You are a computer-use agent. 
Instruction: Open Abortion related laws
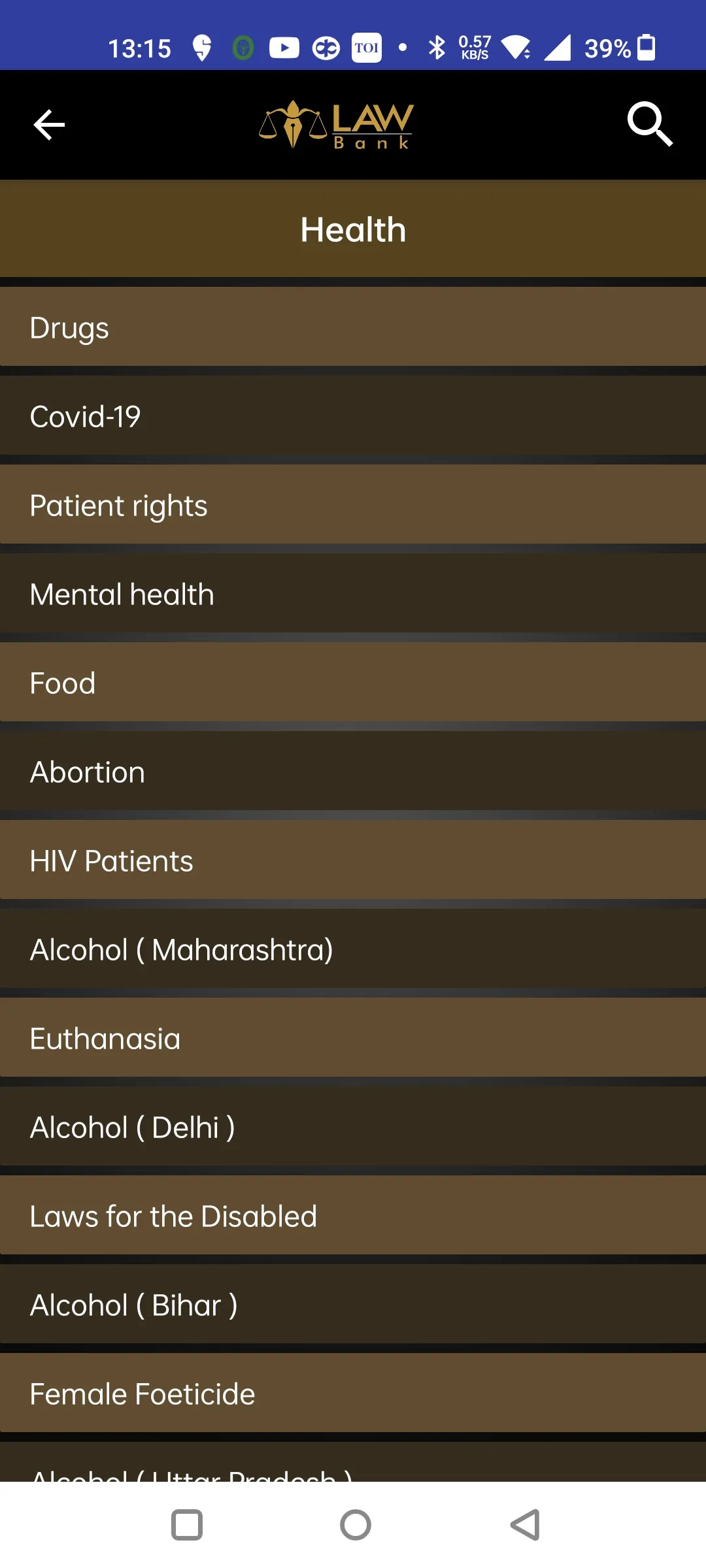click(x=353, y=771)
